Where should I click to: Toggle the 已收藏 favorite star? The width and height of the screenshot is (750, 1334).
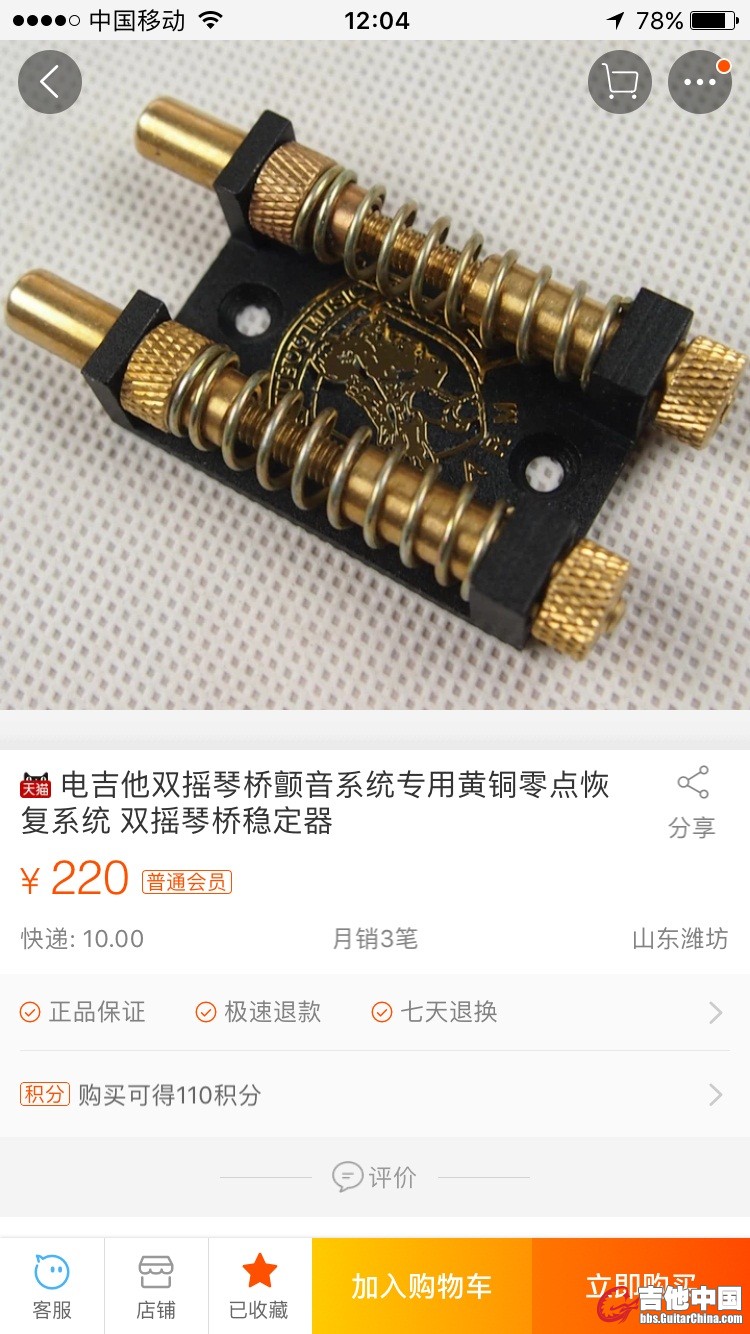point(260,1286)
